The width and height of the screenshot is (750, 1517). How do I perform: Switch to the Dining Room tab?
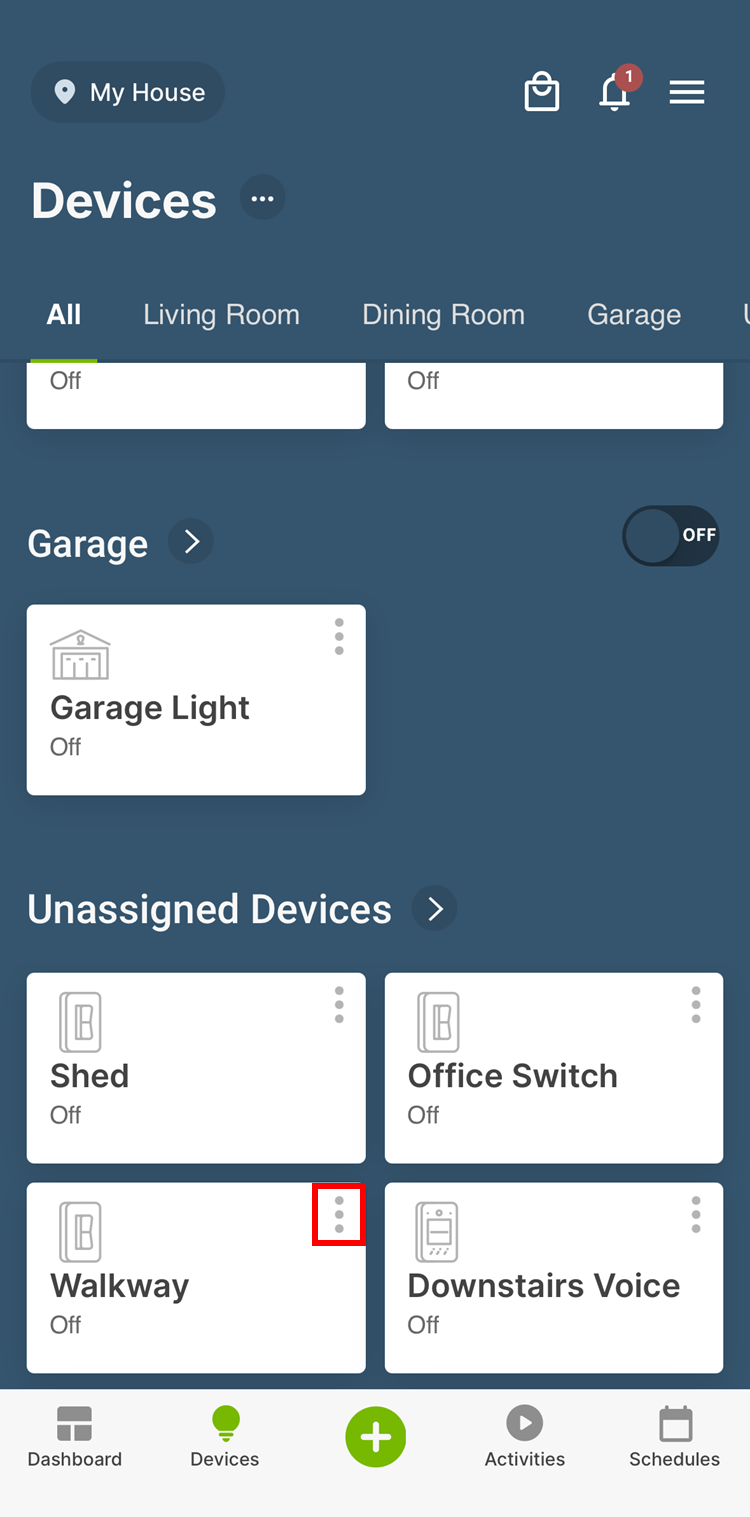443,314
